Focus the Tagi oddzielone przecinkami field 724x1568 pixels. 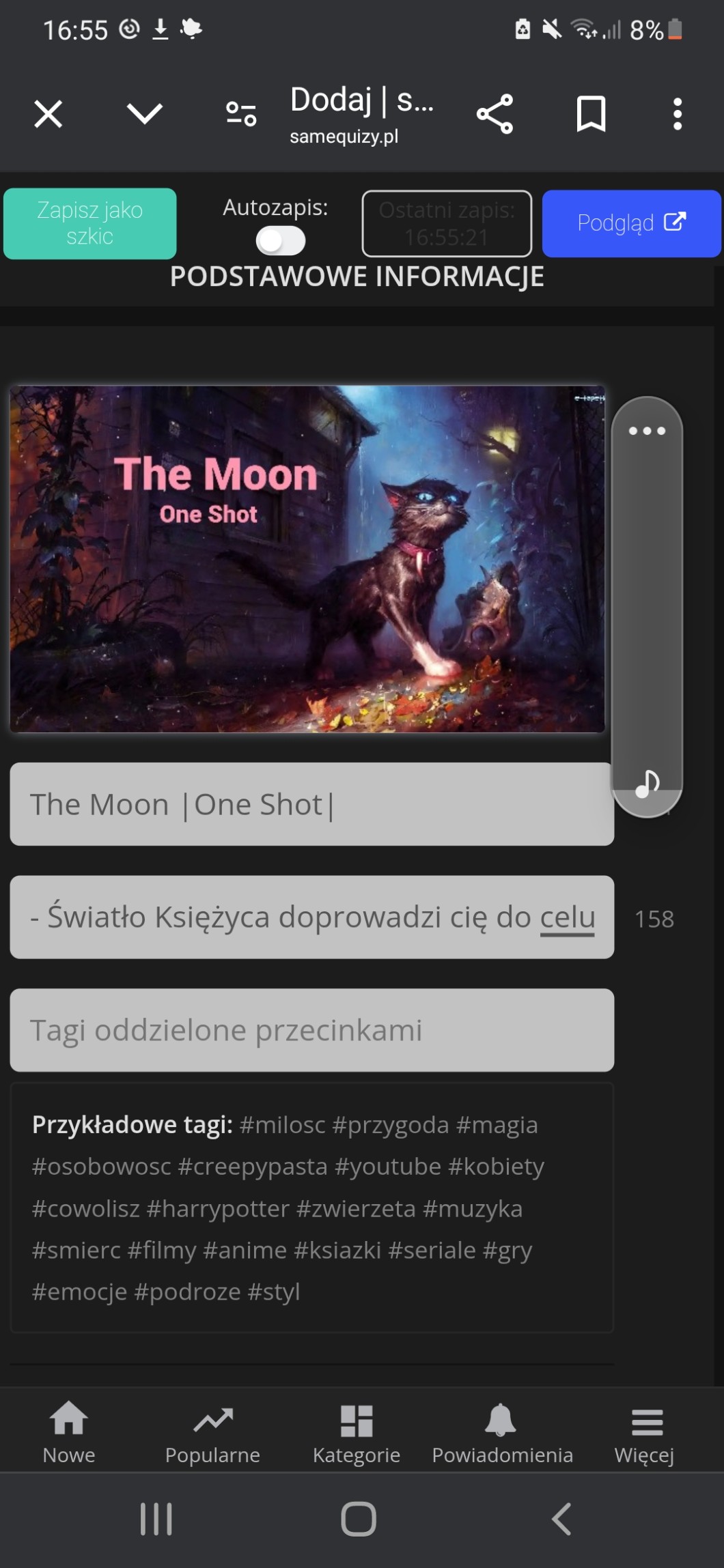click(x=311, y=1029)
